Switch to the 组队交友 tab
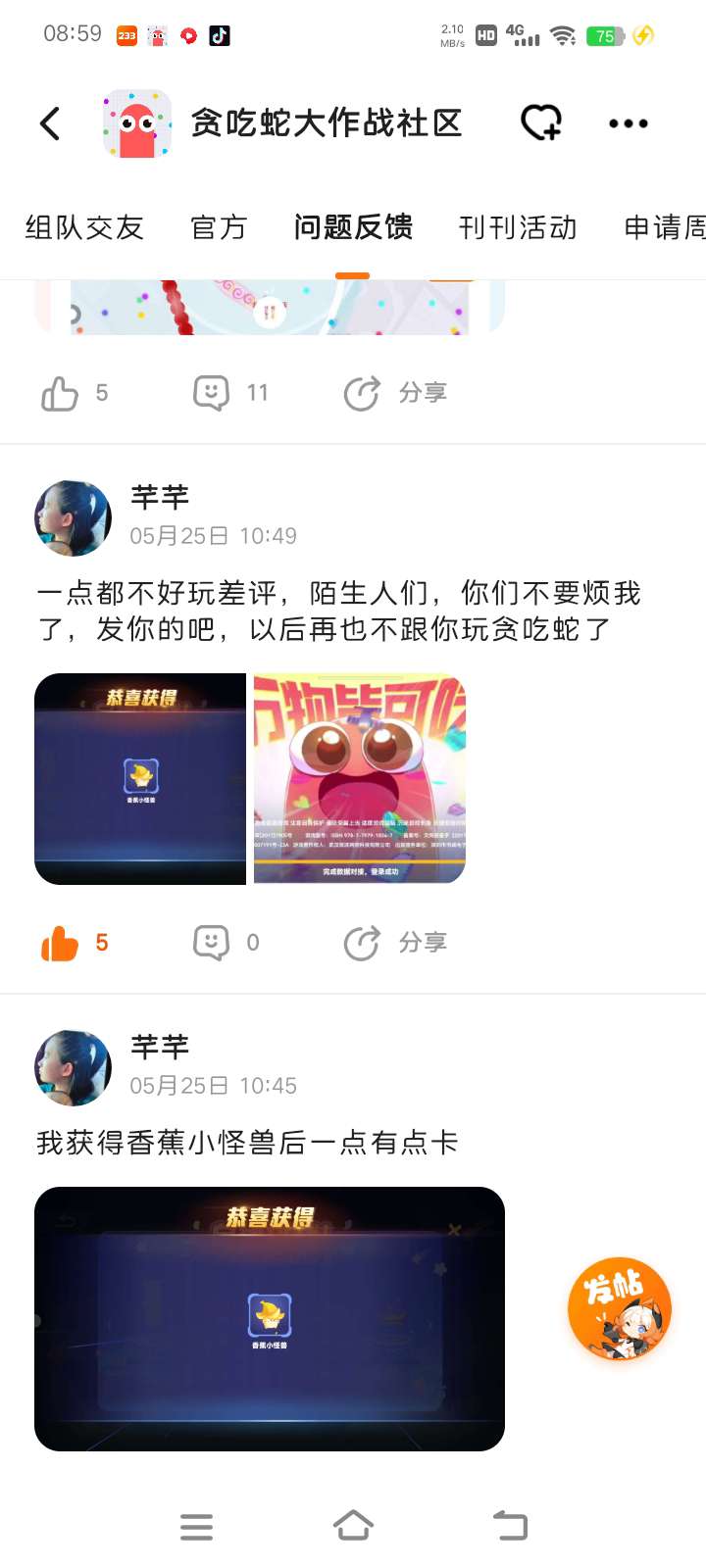The height and width of the screenshot is (1568, 706). click(84, 227)
